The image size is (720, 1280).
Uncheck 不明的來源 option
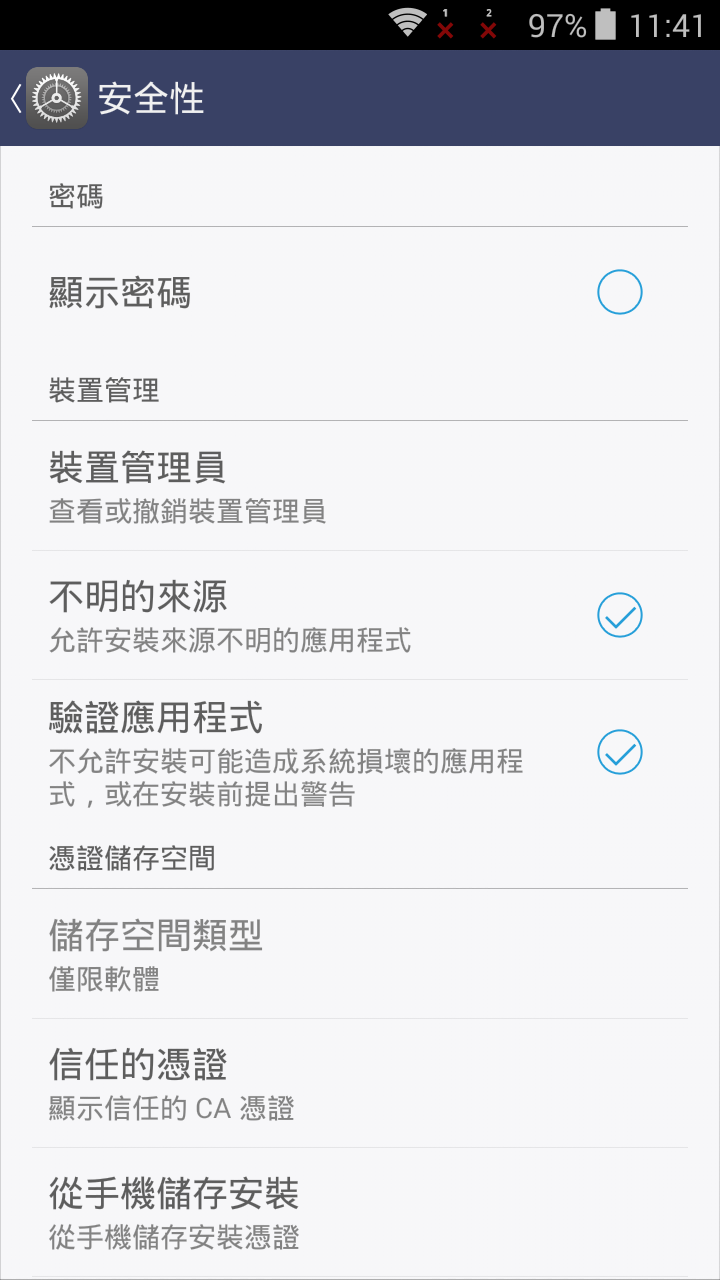tap(619, 615)
